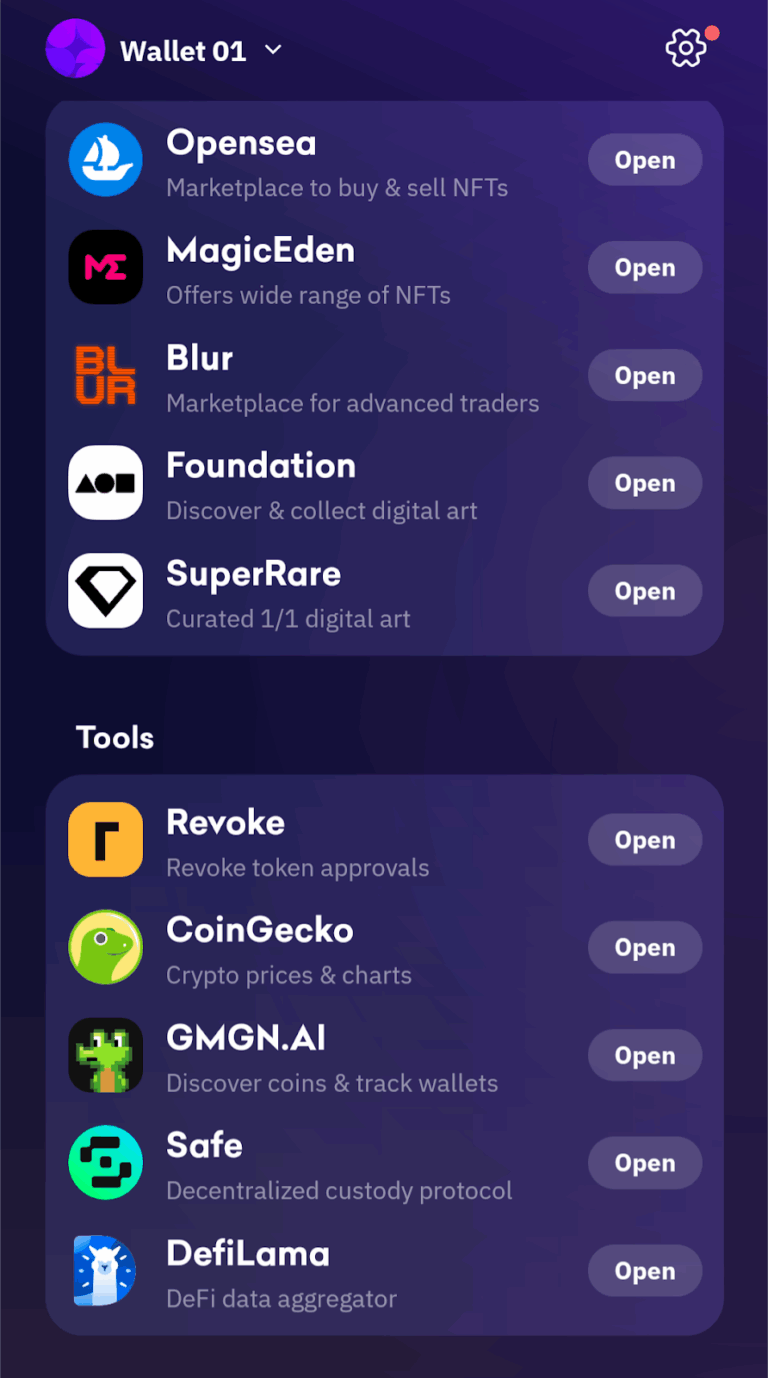Image resolution: width=768 pixels, height=1378 pixels.
Task: Open the Safe custody protocol
Action: click(644, 1163)
